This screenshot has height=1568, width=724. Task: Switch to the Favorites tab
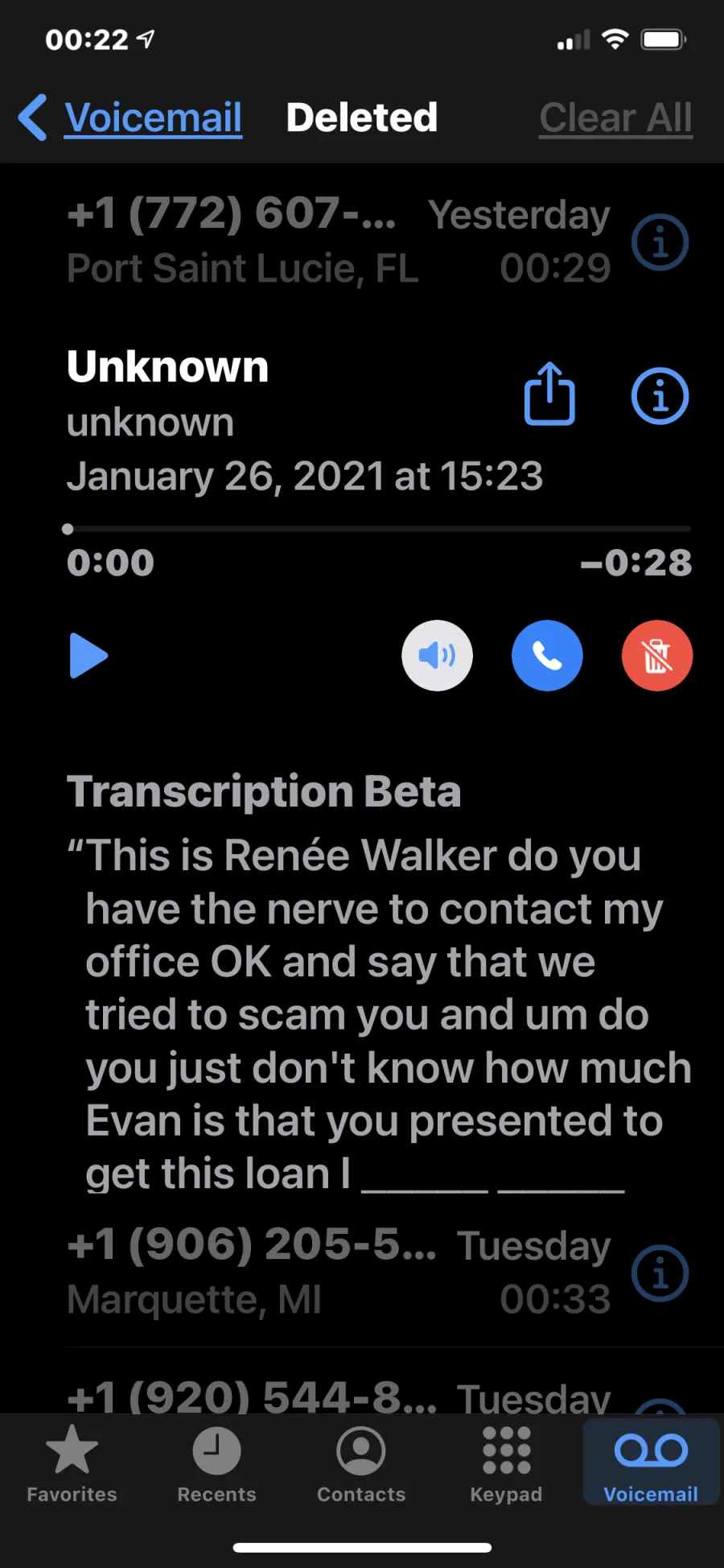pyautogui.click(x=72, y=1463)
